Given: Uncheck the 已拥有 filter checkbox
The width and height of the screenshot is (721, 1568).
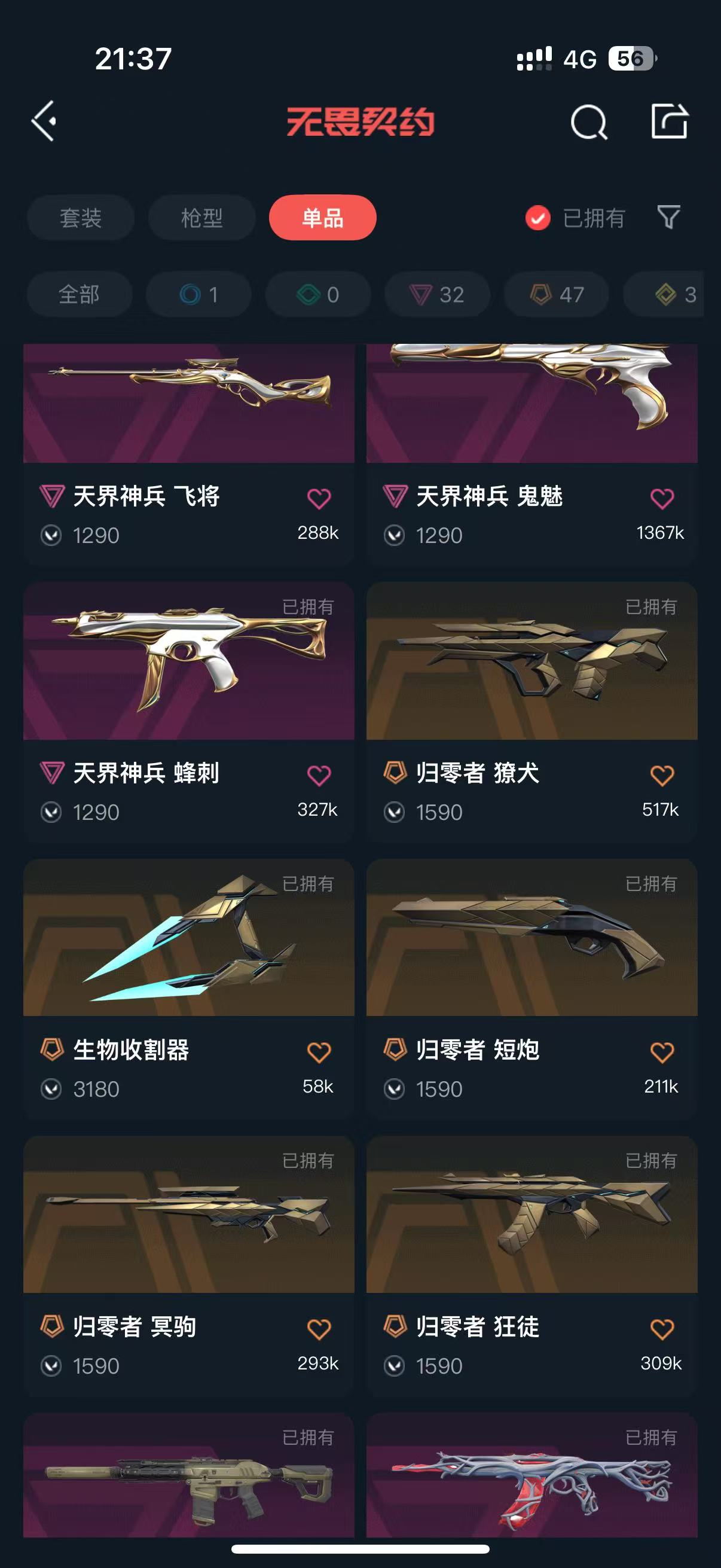Looking at the screenshot, I should click(x=538, y=218).
